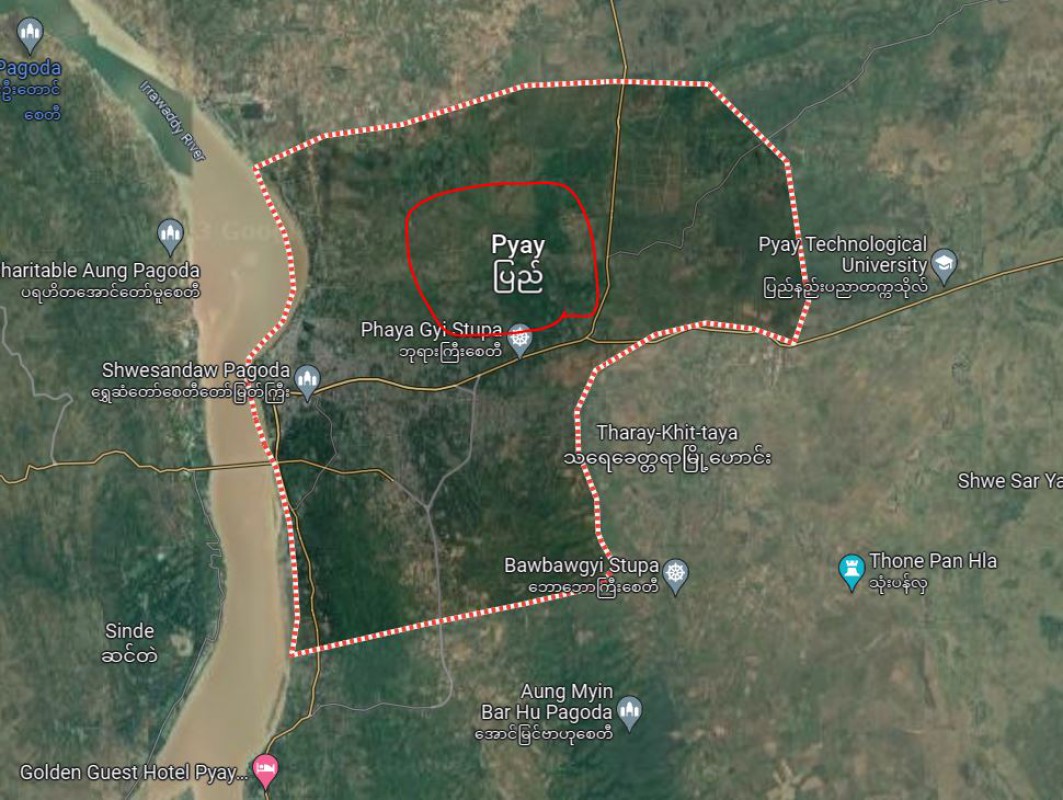This screenshot has height=800, width=1063.
Task: Select the Thone Pan Hla marker
Action: click(851, 571)
